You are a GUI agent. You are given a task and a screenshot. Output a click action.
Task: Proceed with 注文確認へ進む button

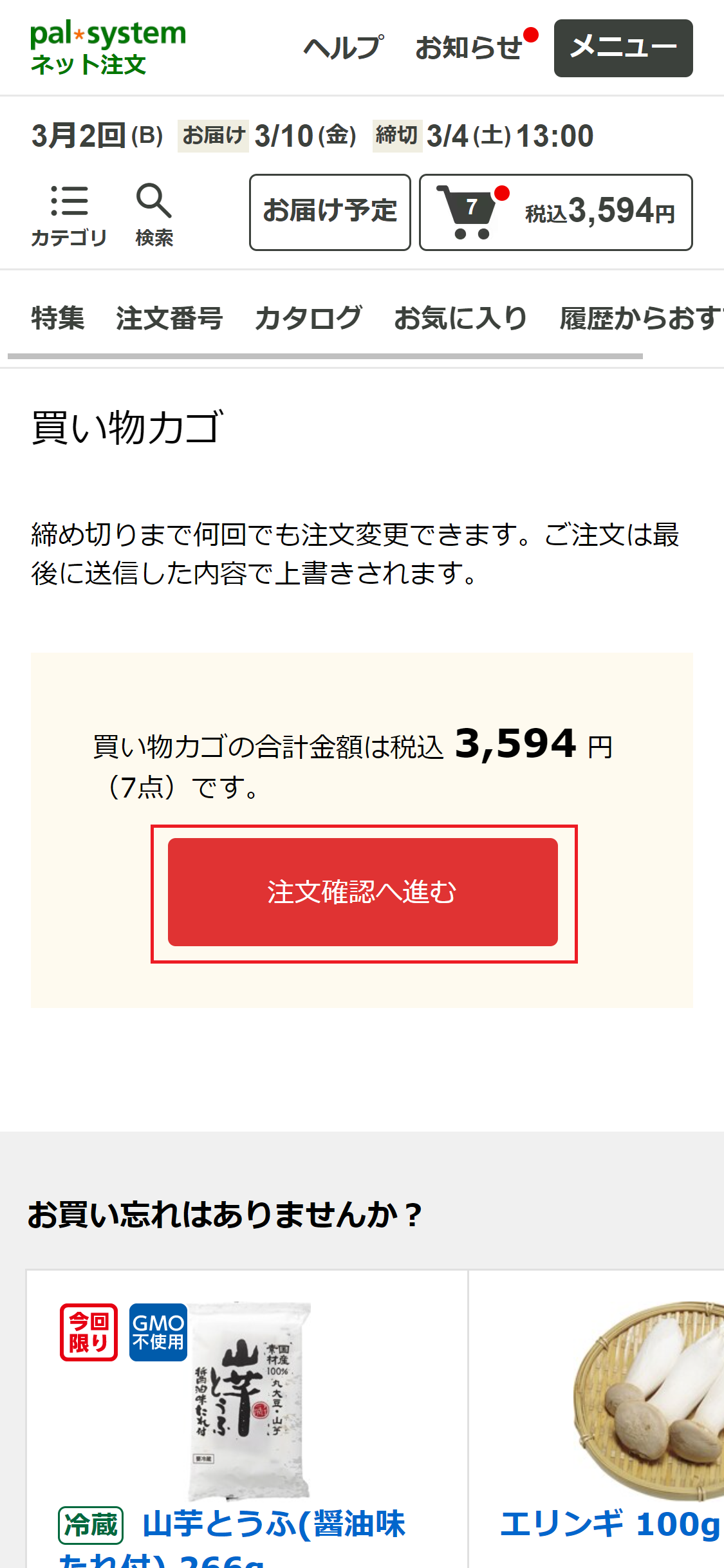point(362,891)
